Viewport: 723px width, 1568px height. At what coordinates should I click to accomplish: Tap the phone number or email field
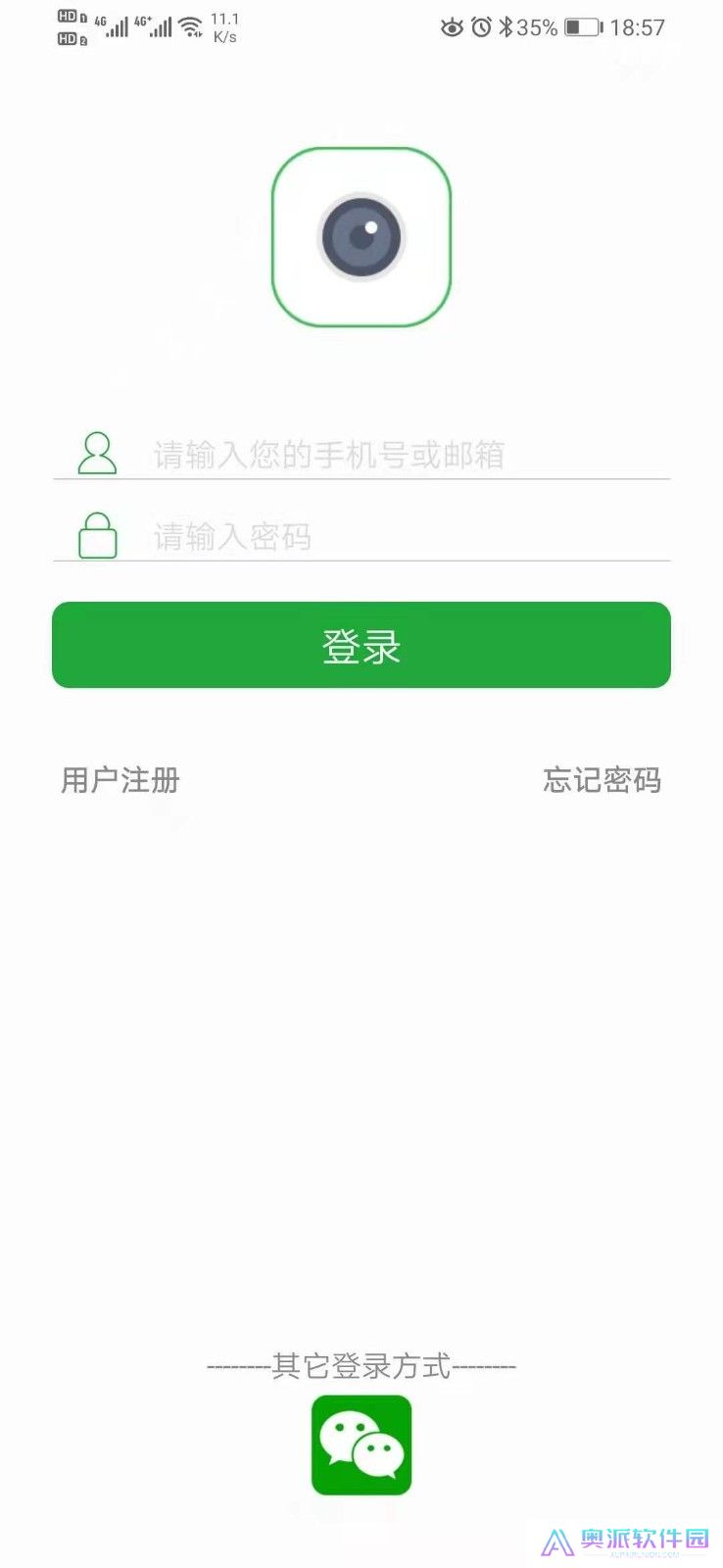click(392, 455)
